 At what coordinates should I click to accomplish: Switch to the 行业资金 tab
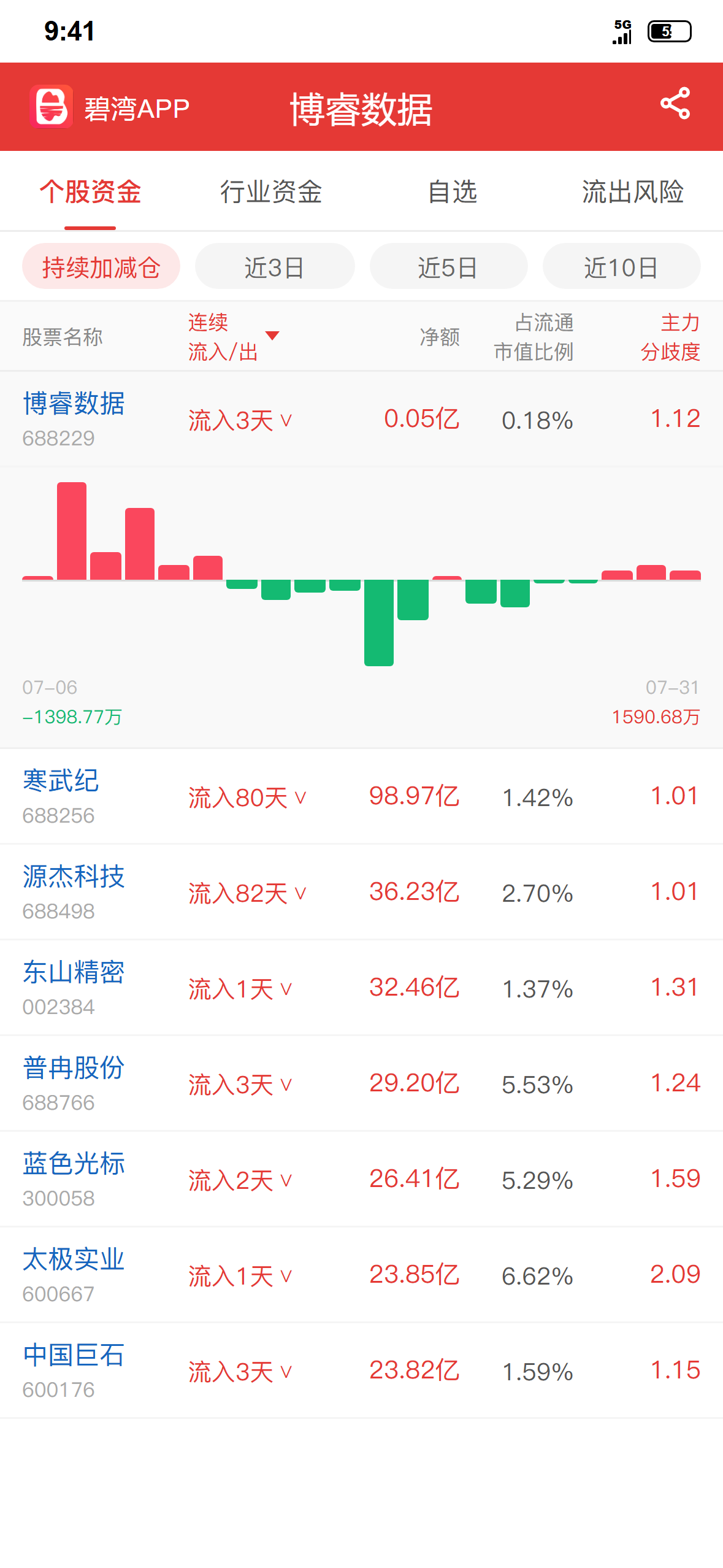click(271, 191)
